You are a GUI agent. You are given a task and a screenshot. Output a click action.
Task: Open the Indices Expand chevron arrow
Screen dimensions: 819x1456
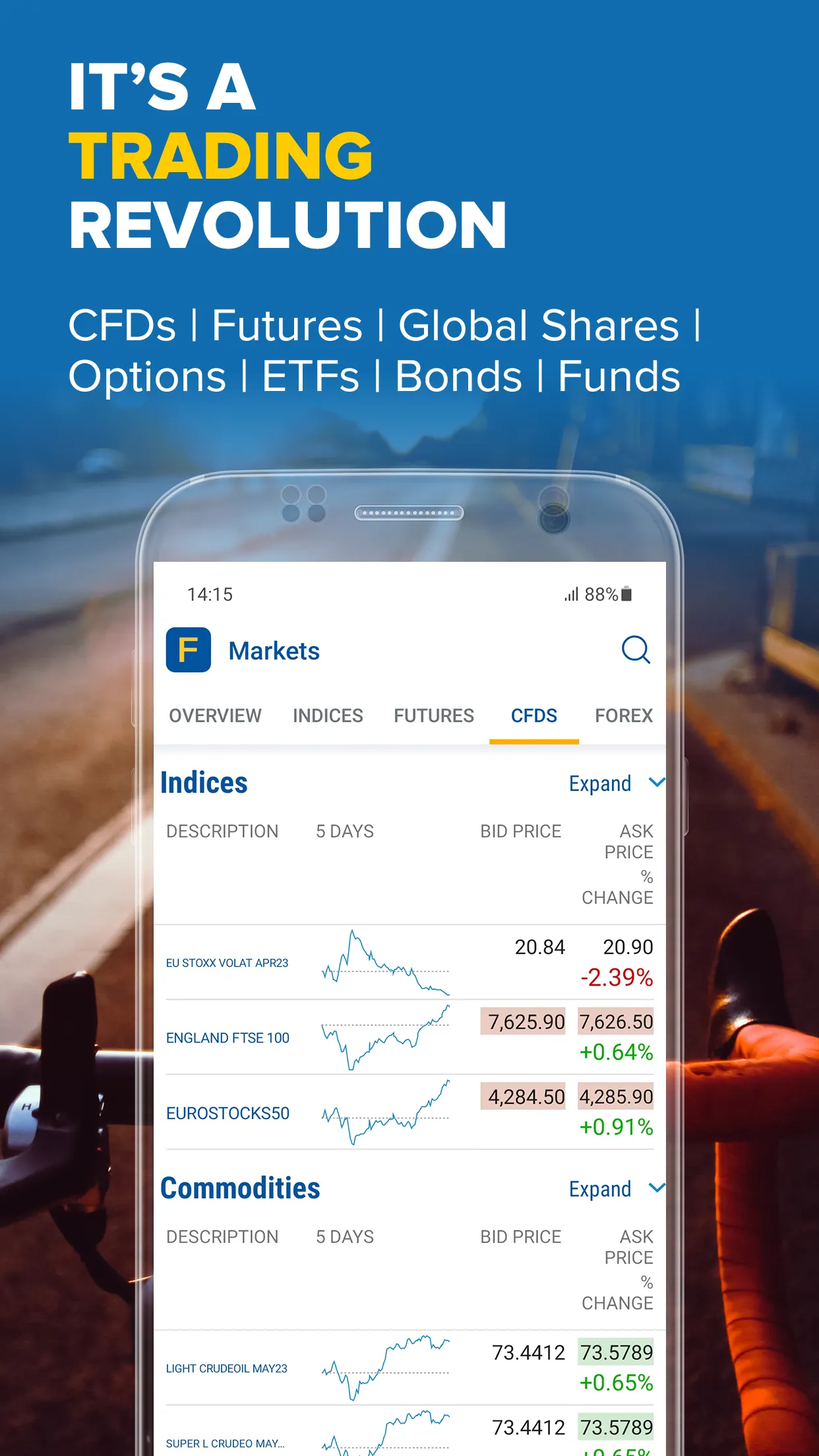pos(657,783)
